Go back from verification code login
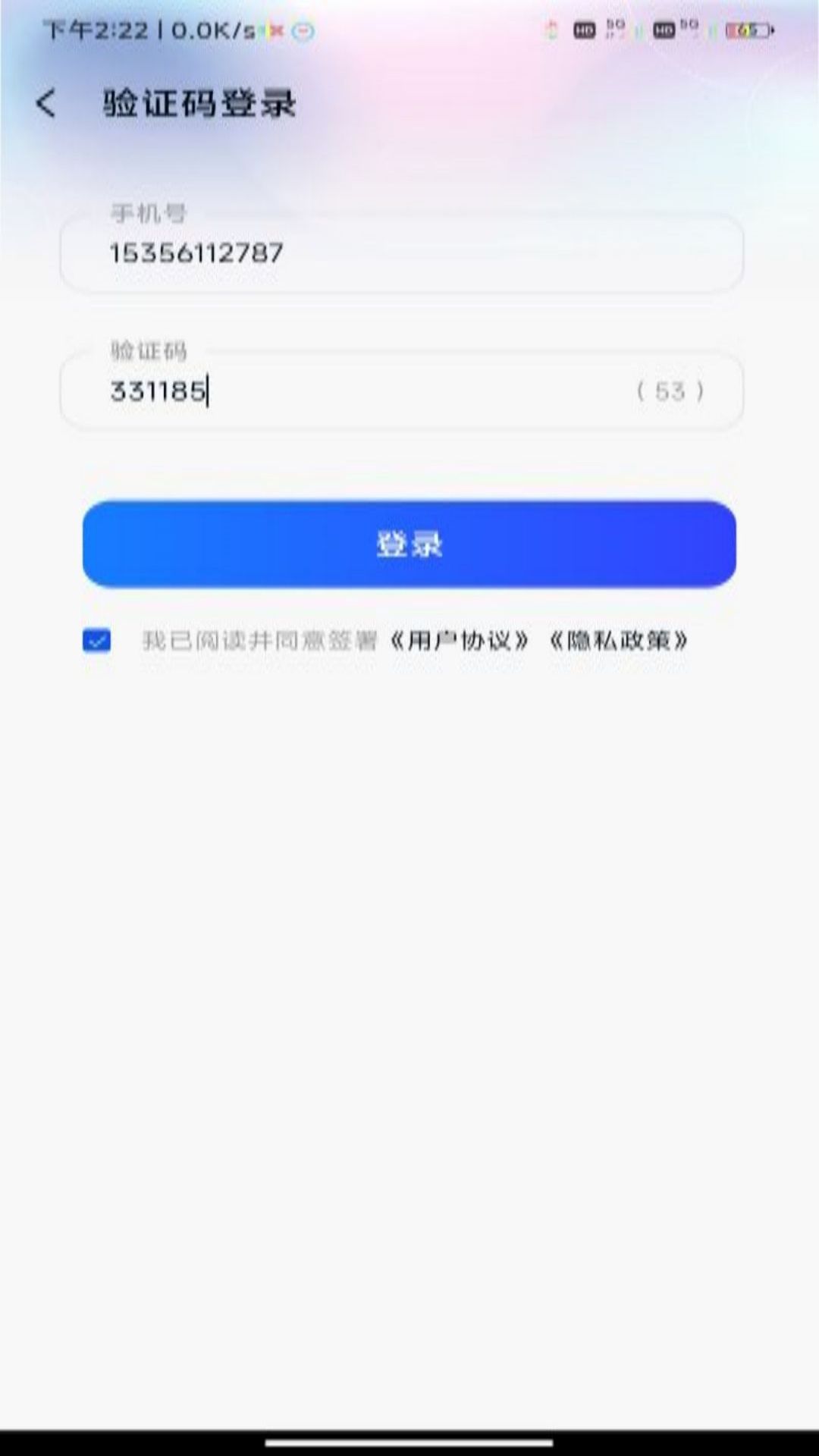The image size is (819, 1456). click(x=46, y=103)
